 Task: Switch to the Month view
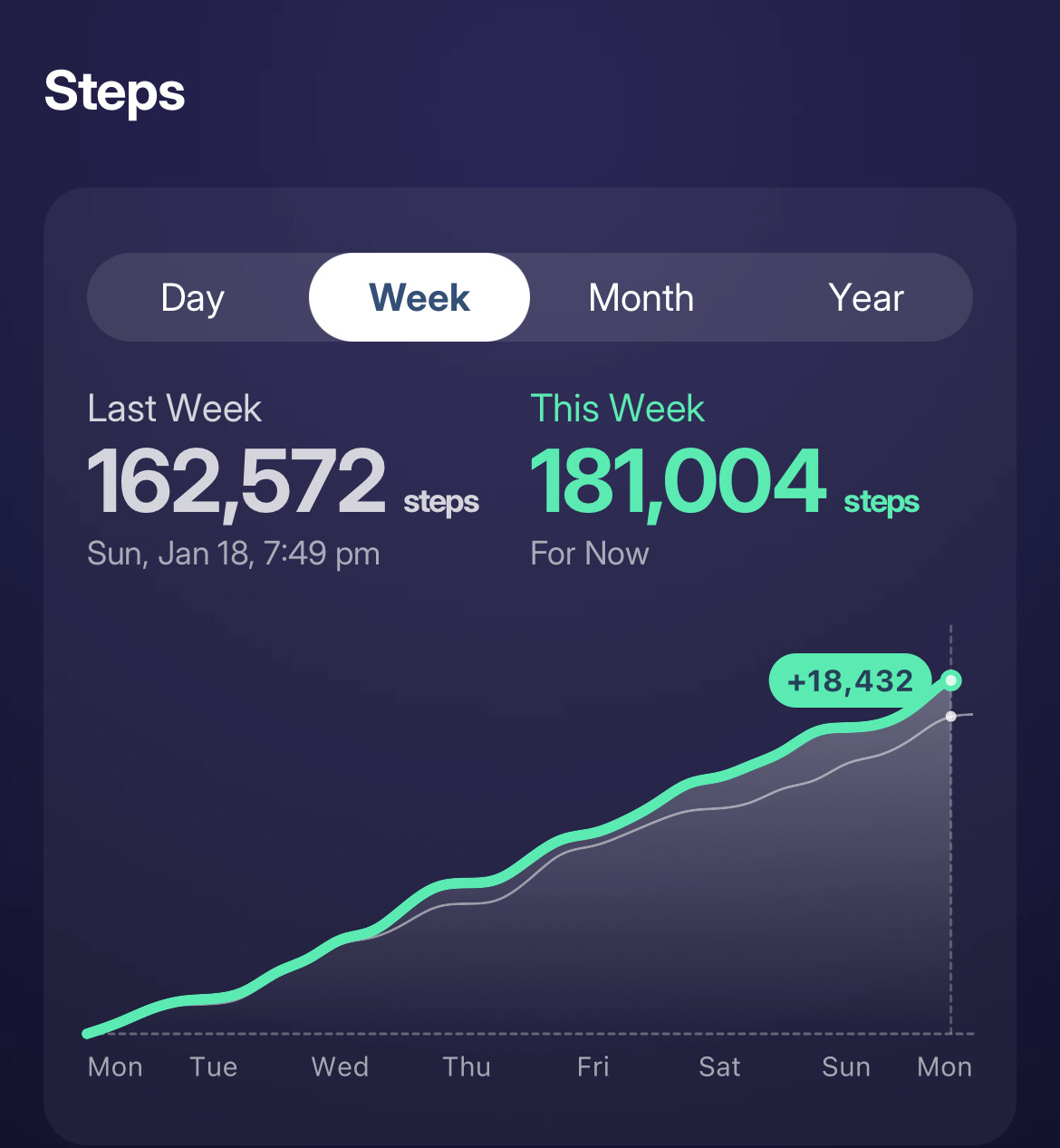pyautogui.click(x=641, y=298)
